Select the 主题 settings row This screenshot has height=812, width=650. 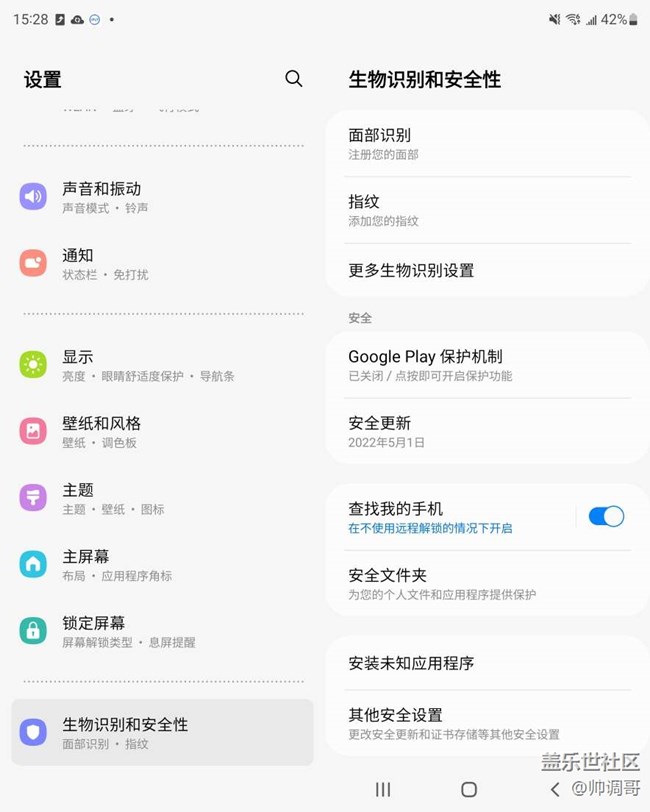(160, 498)
